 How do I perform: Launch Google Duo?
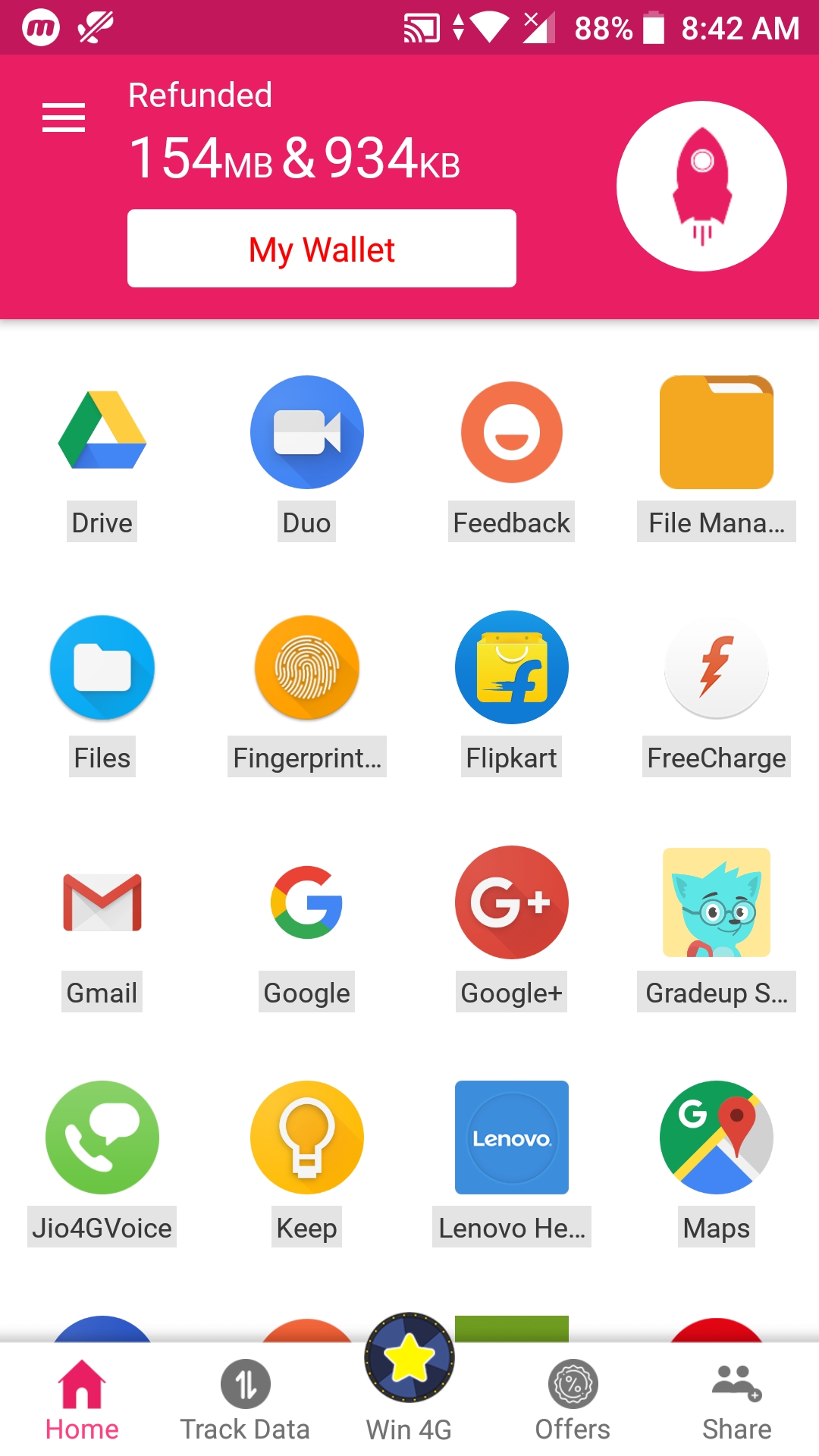[306, 432]
